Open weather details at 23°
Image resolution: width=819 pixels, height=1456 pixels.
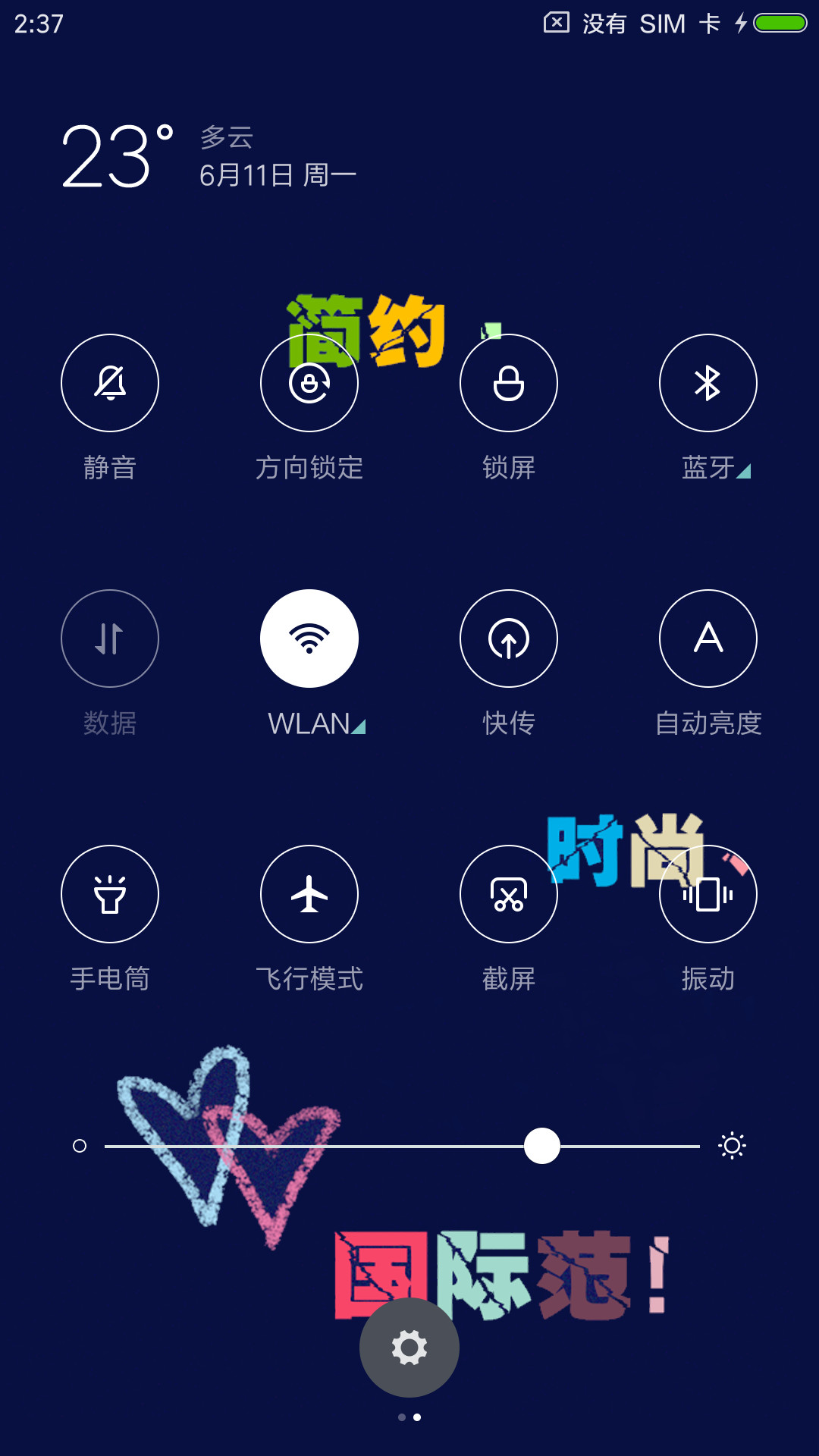tap(118, 157)
